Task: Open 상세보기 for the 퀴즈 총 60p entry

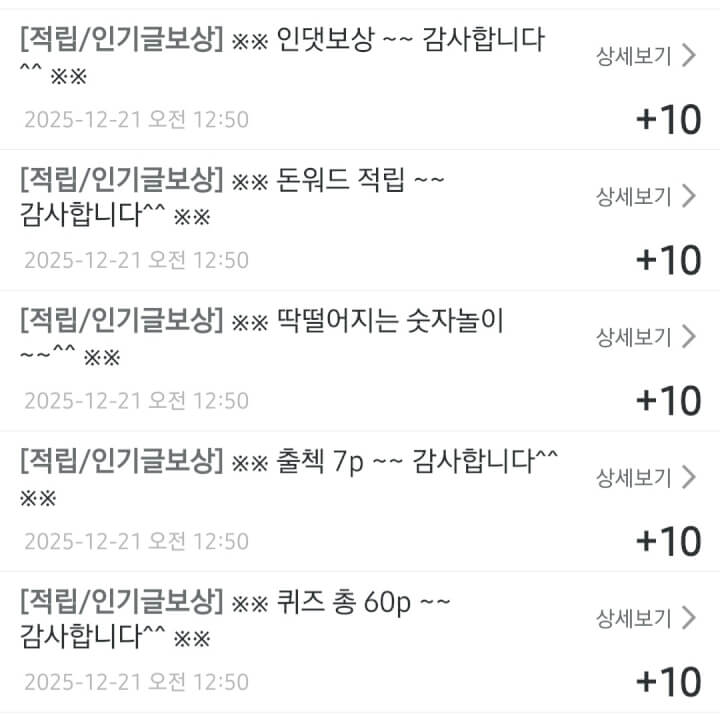Action: point(645,619)
